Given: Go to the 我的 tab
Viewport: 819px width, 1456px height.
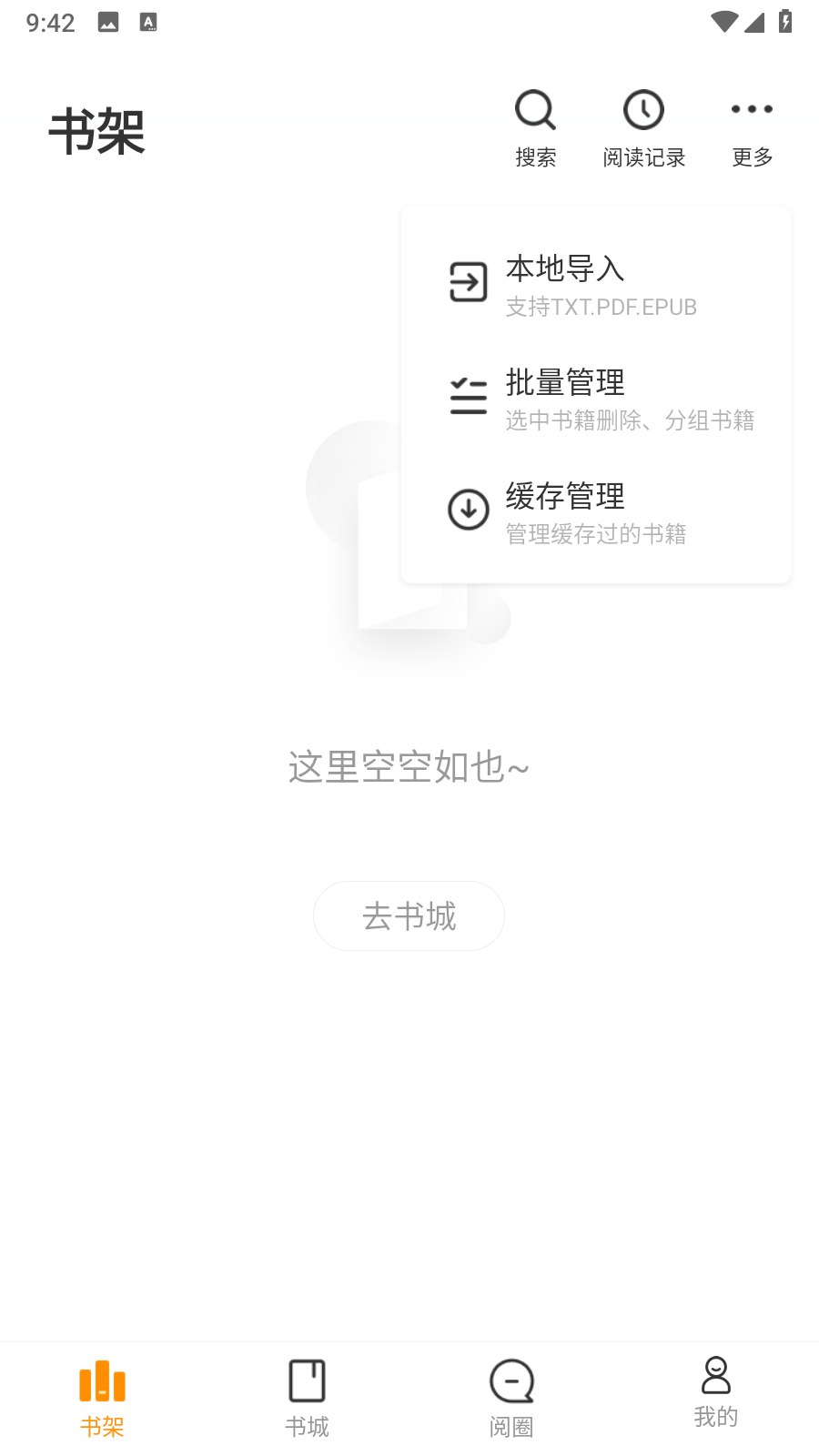Looking at the screenshot, I should [x=716, y=1392].
